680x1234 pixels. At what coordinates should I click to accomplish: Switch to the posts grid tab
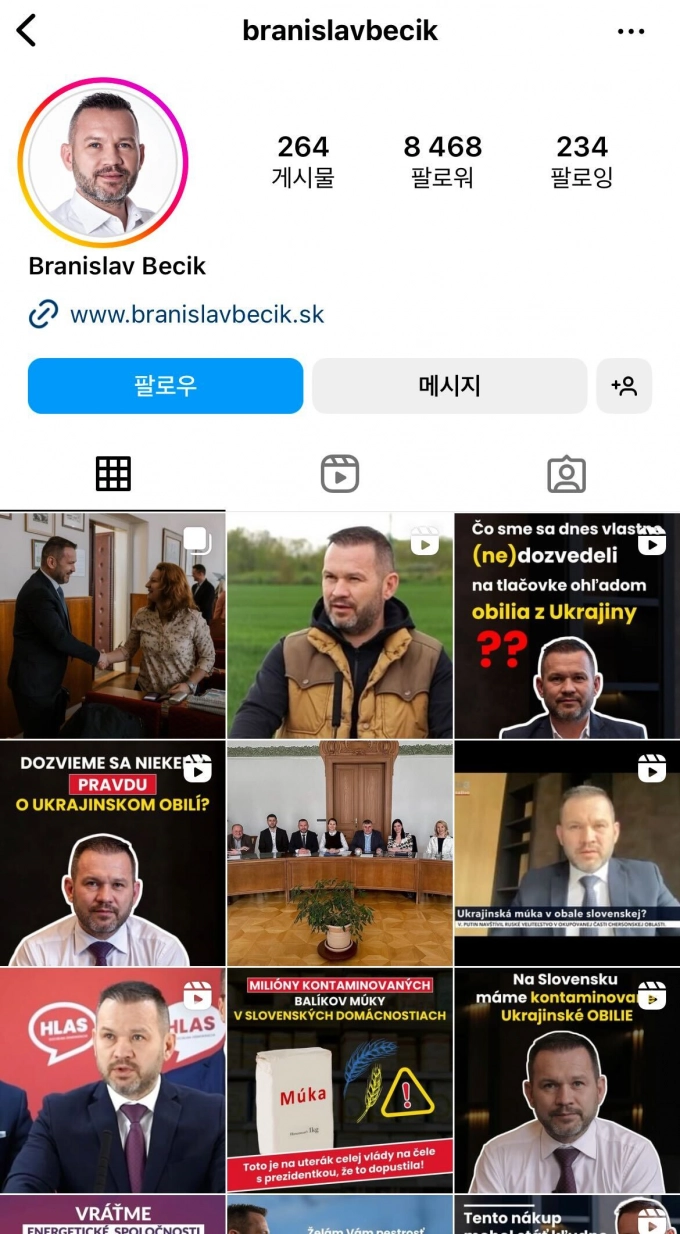113,473
